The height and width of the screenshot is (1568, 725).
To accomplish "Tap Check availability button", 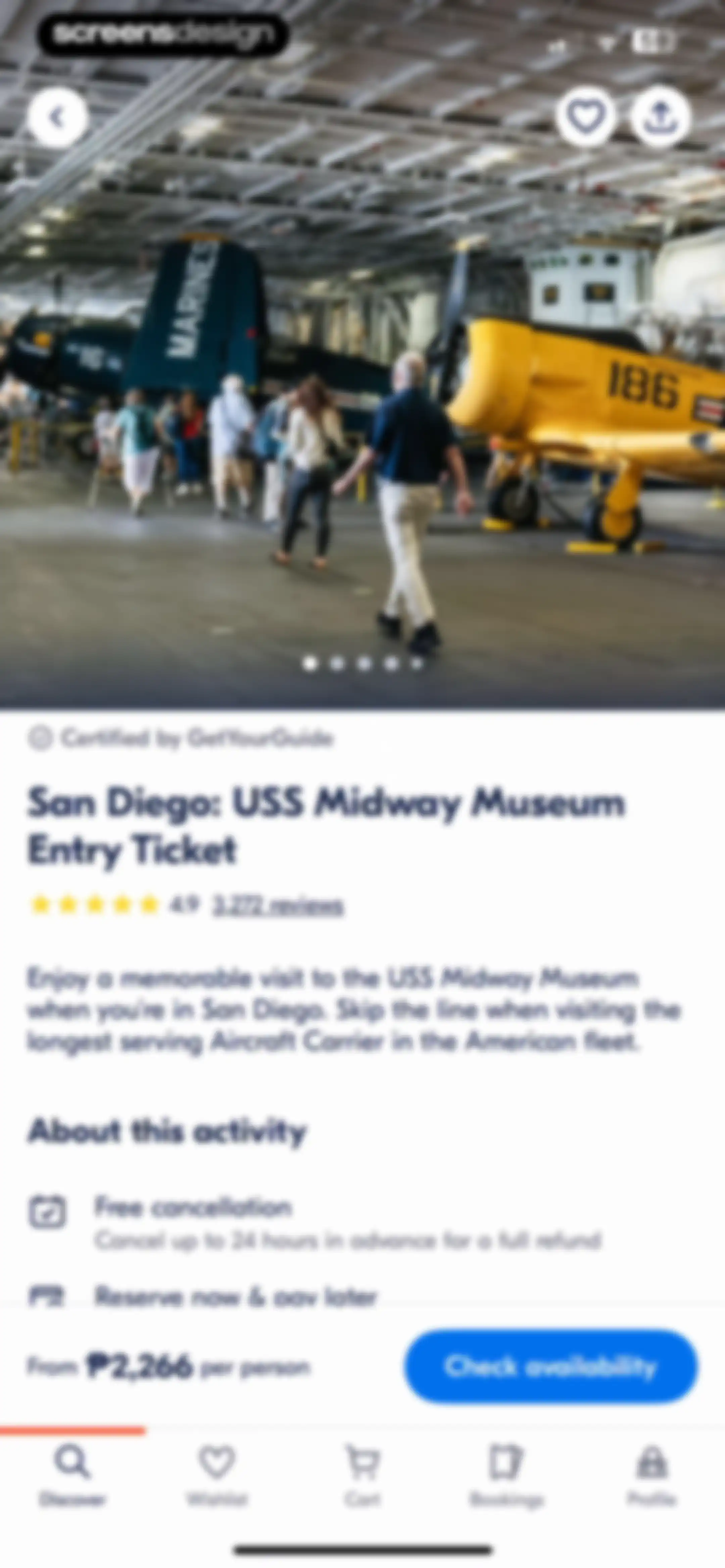I will pyautogui.click(x=551, y=1367).
